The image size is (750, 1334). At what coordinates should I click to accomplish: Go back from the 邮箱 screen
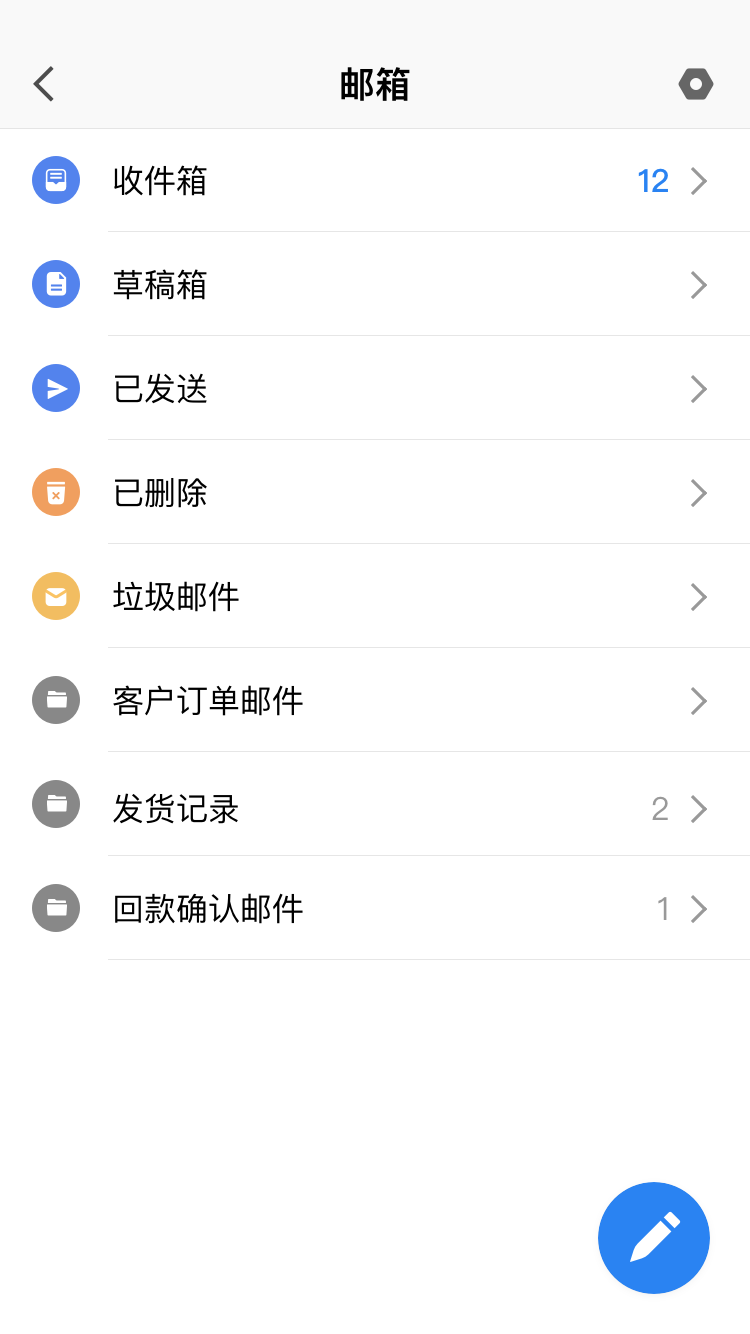tap(44, 84)
